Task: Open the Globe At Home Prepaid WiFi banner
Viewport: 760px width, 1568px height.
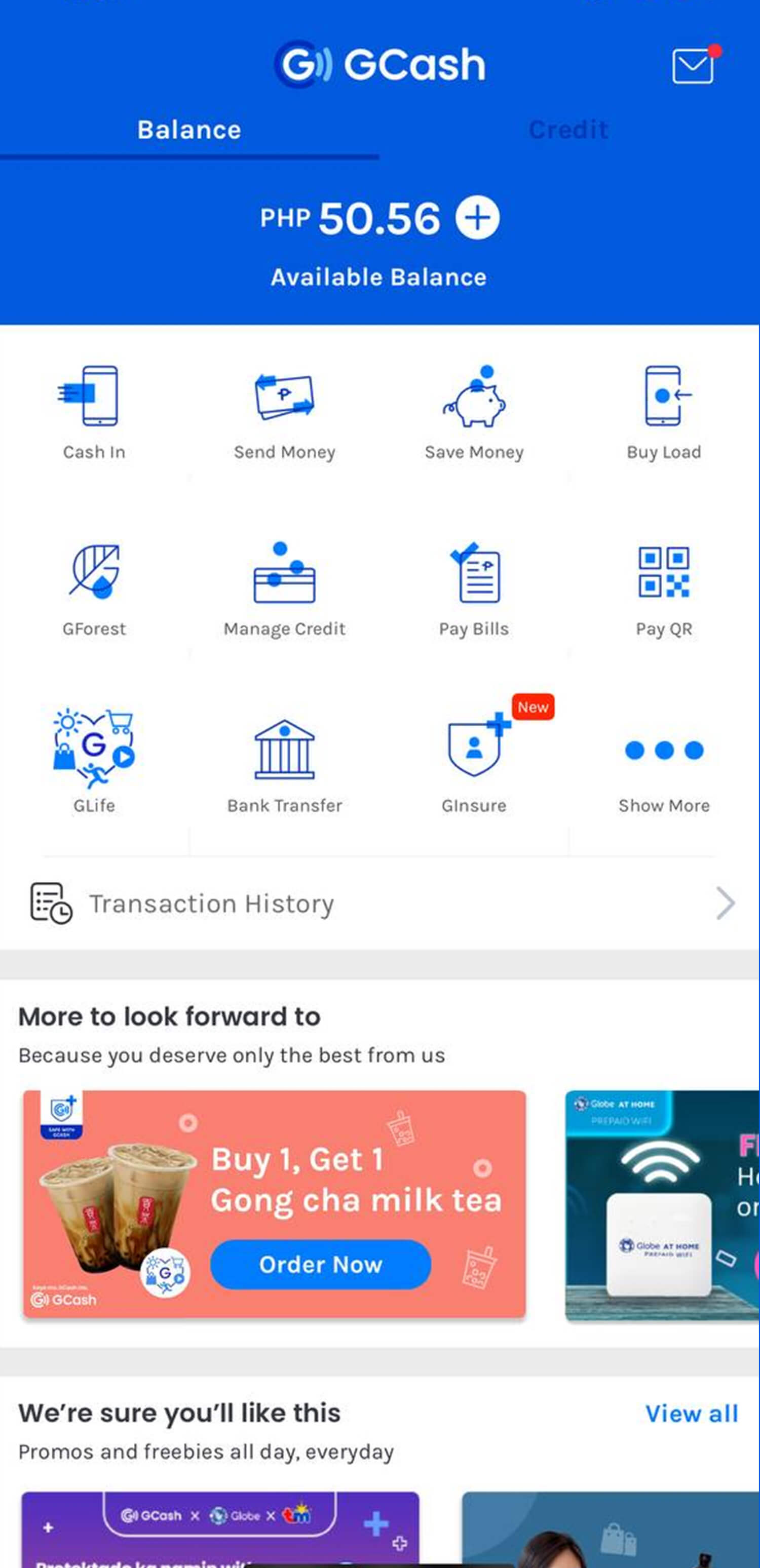Action: (x=663, y=1205)
